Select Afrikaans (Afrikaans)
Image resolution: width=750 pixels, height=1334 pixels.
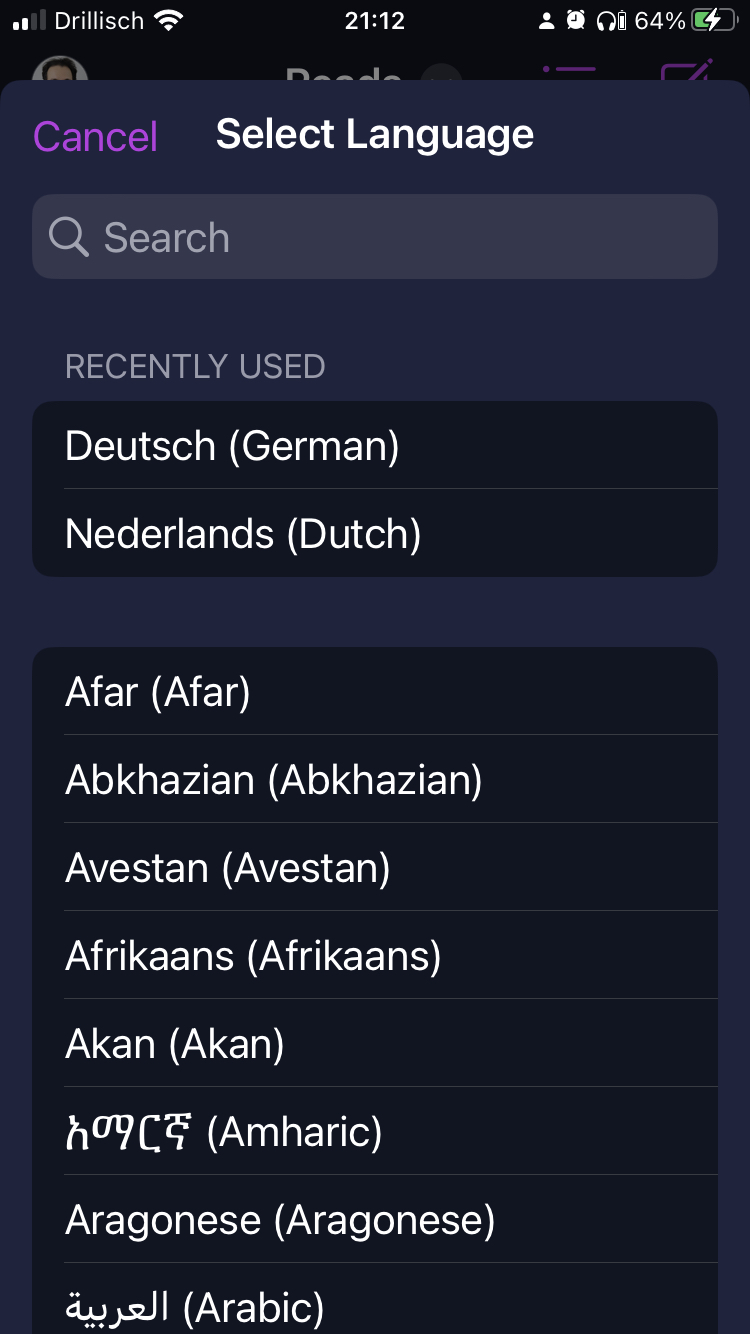click(x=375, y=956)
